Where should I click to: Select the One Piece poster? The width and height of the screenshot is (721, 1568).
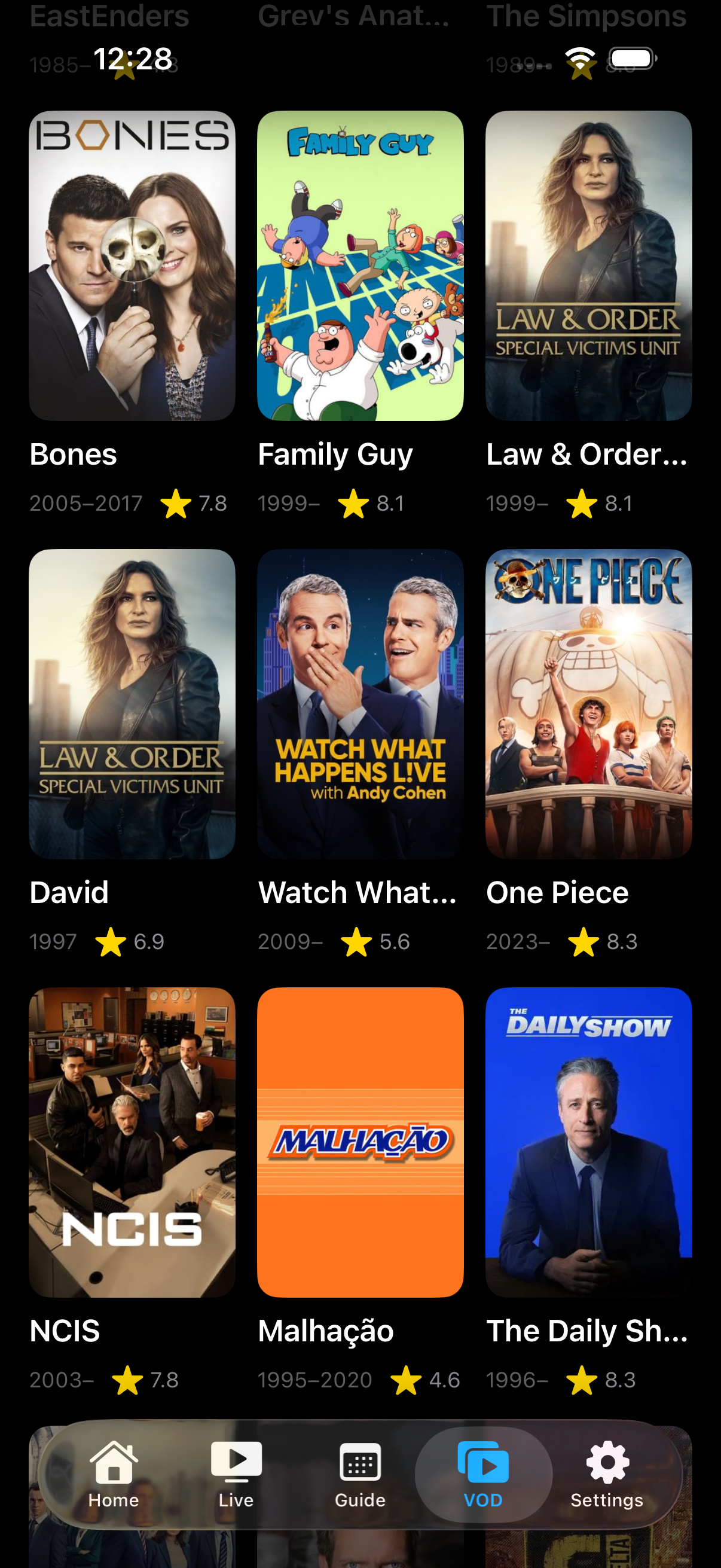point(588,704)
